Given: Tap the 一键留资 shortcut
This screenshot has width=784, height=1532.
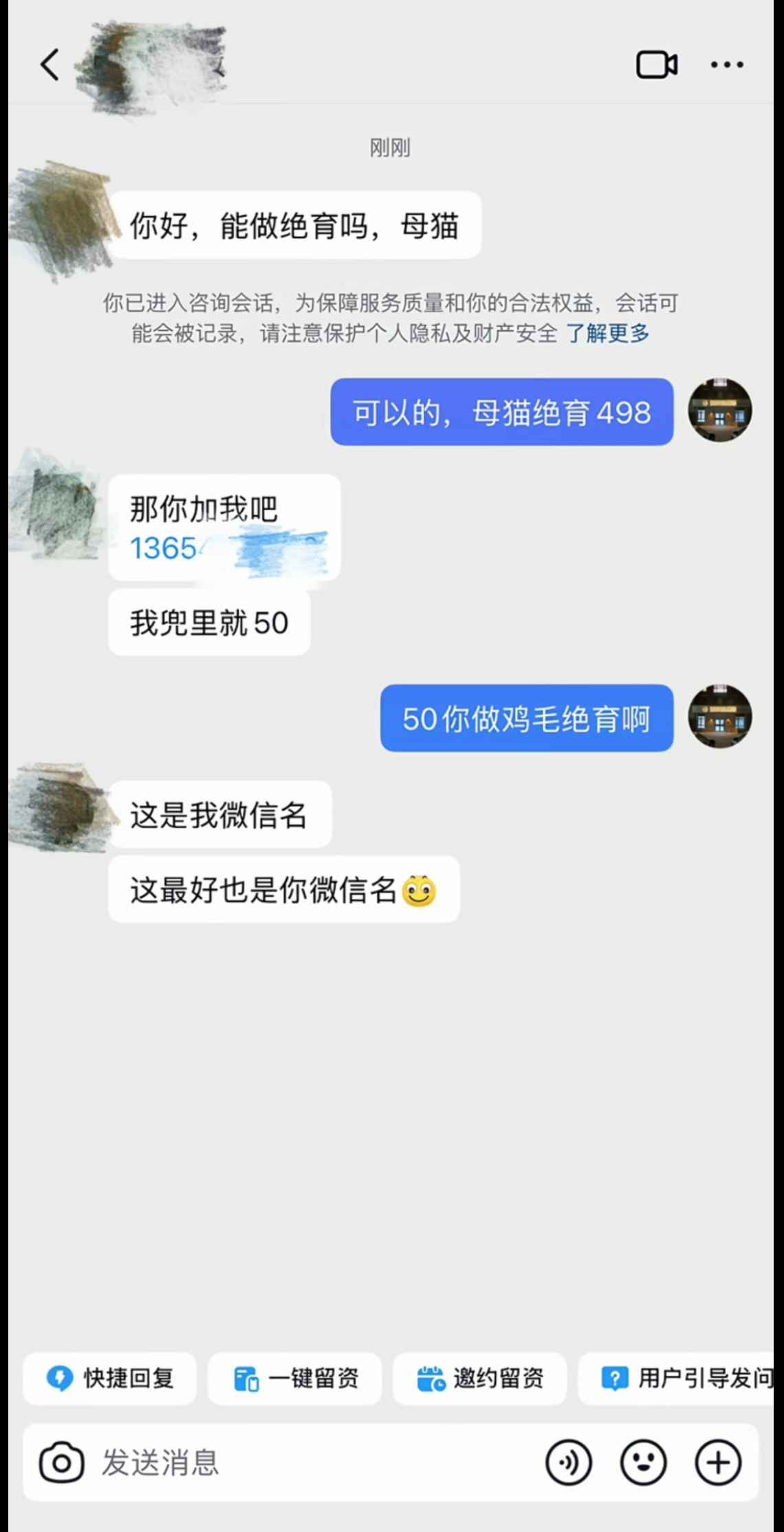Looking at the screenshot, I should click(294, 1378).
